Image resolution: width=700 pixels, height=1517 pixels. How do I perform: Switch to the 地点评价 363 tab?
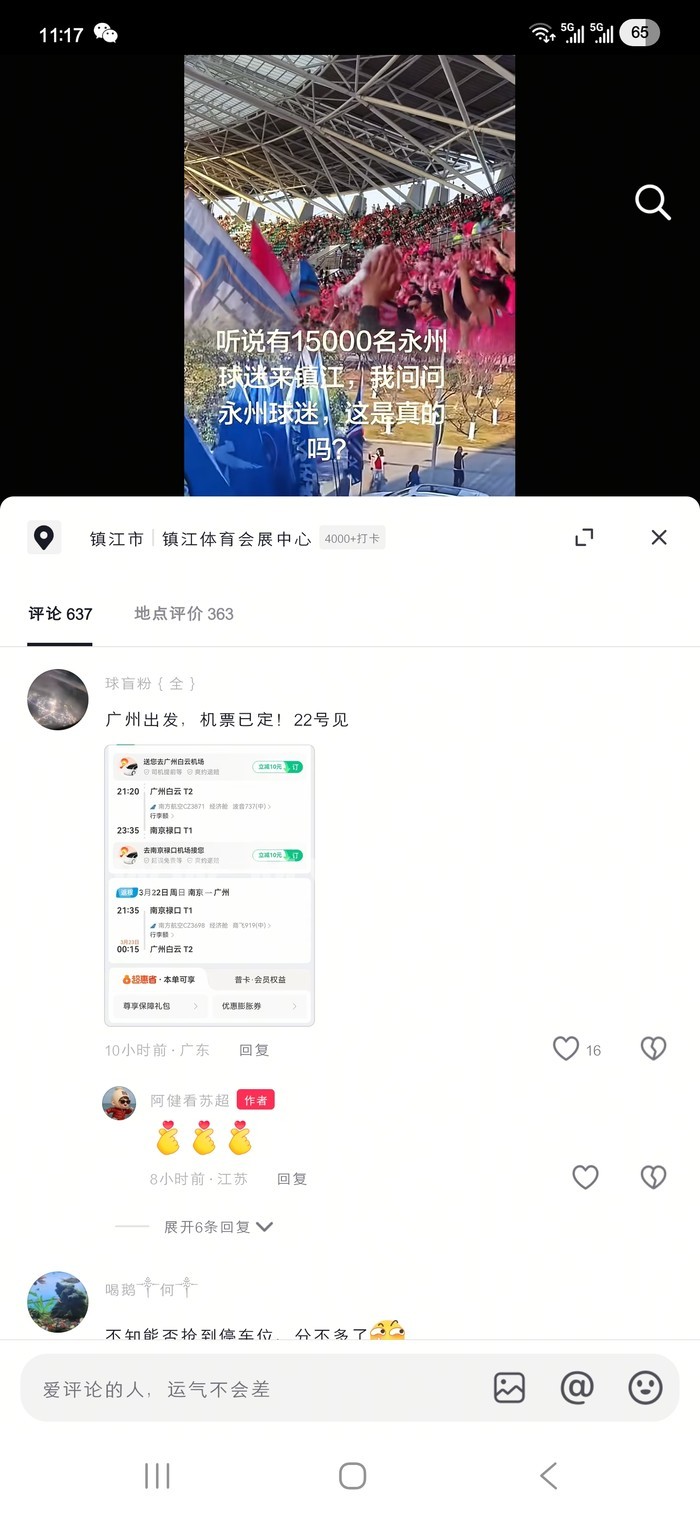point(184,613)
